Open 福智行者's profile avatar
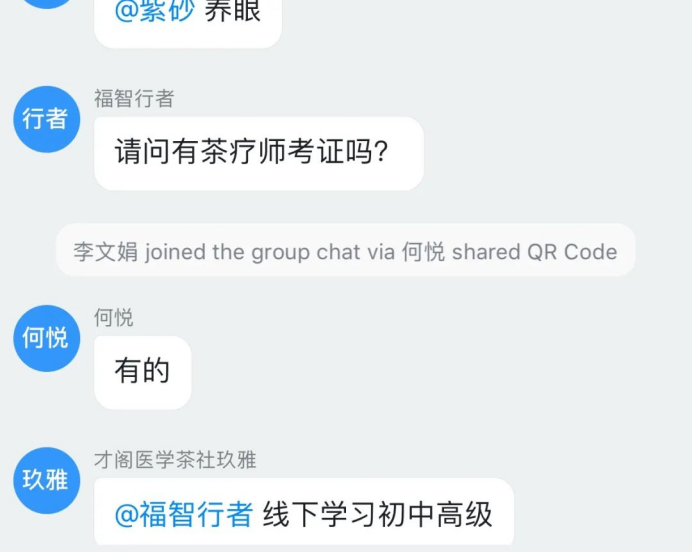The image size is (693, 552). 45,119
